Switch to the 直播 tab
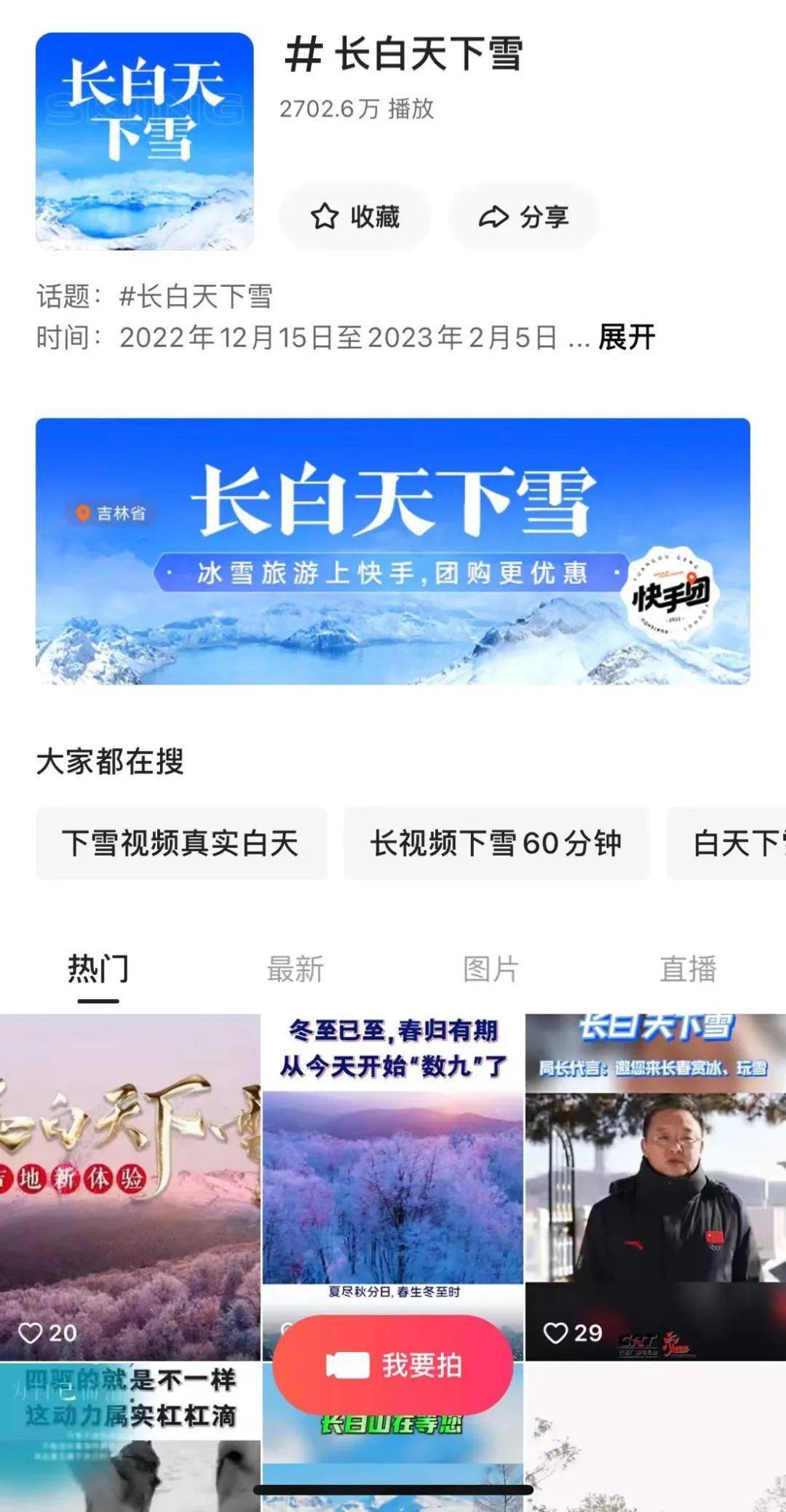The height and width of the screenshot is (1512, 786). coord(688,969)
